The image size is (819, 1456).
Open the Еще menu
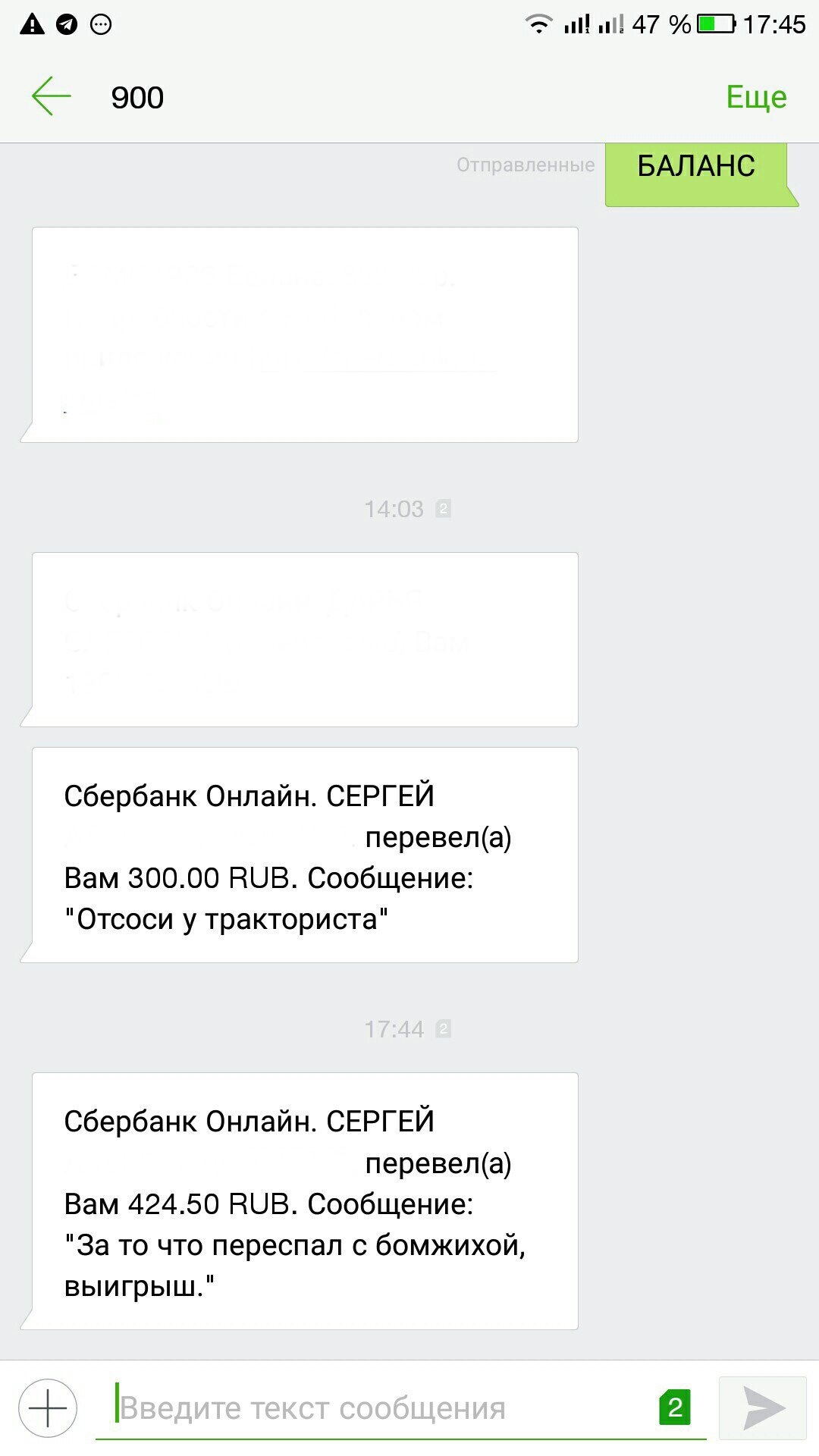tap(756, 97)
